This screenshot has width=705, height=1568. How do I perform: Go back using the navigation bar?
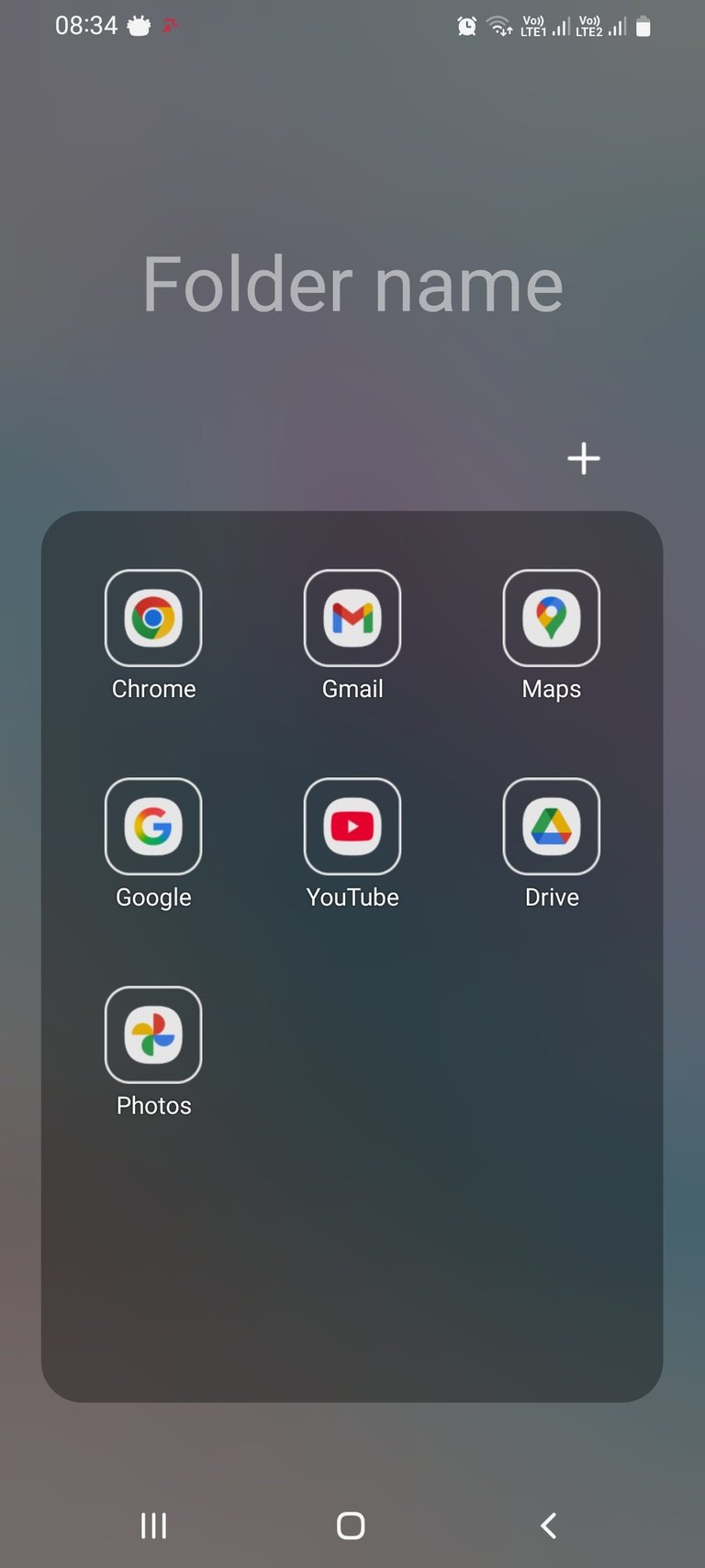[x=549, y=1526]
